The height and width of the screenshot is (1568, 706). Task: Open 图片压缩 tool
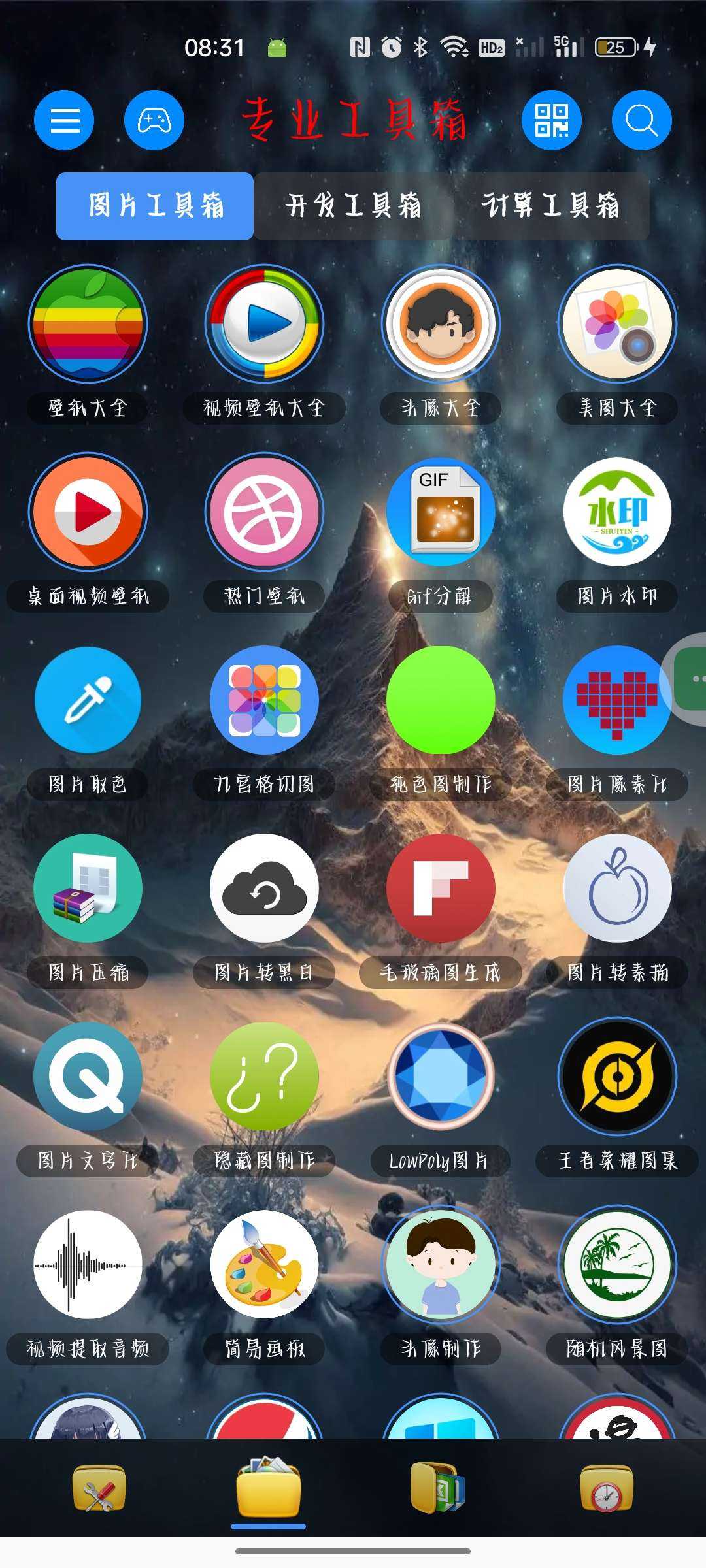tap(88, 889)
